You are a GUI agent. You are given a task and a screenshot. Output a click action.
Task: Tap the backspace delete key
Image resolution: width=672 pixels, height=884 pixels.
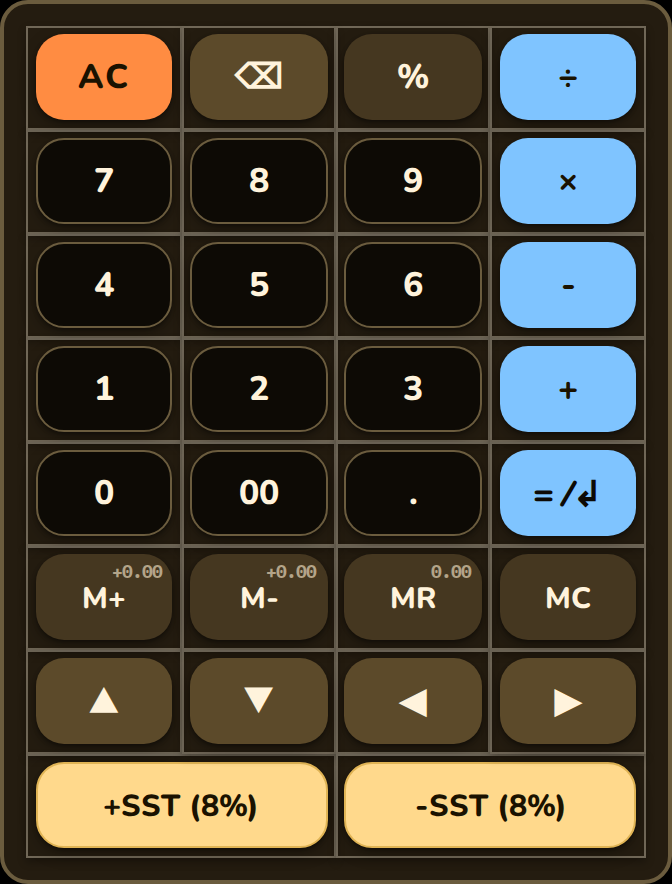(x=259, y=77)
